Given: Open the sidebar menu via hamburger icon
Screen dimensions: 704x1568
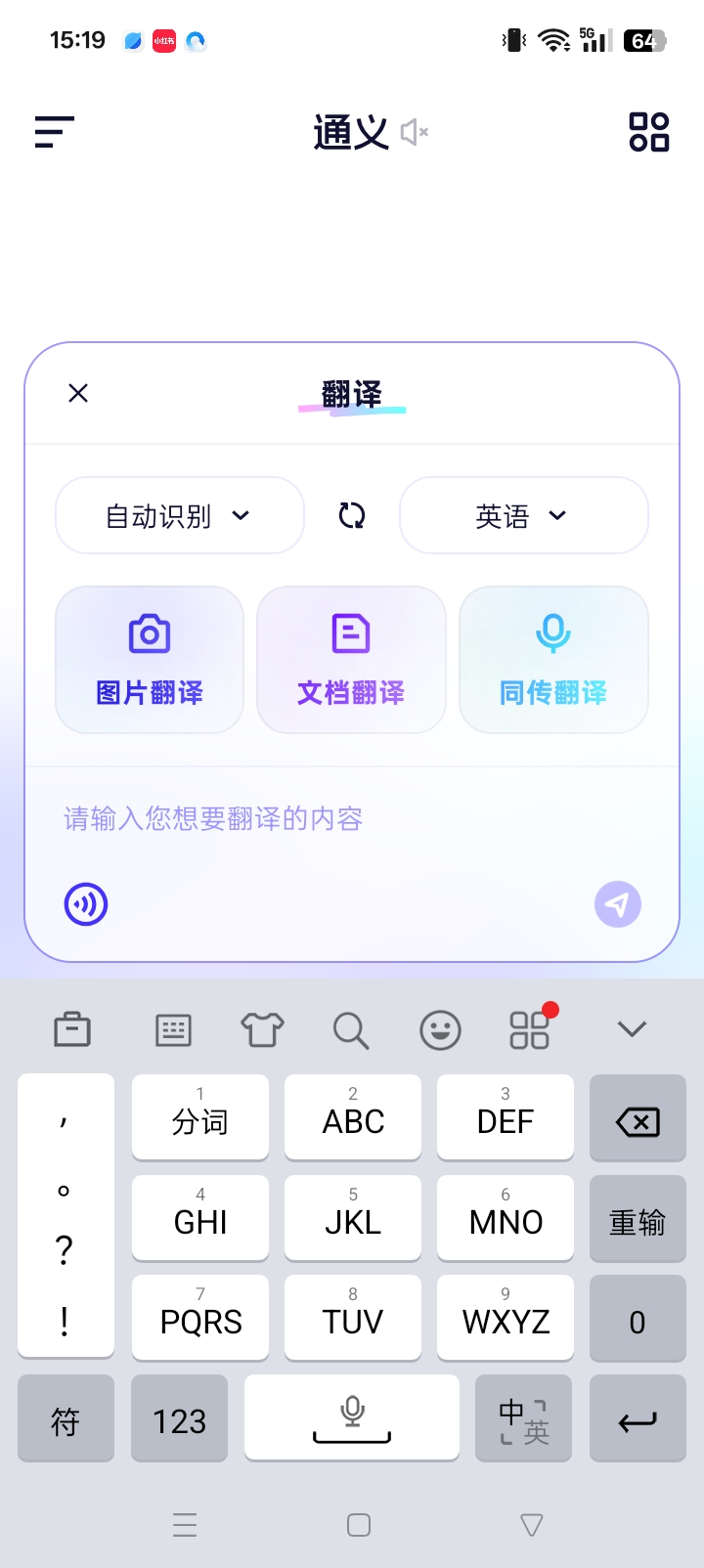Looking at the screenshot, I should click(x=54, y=132).
